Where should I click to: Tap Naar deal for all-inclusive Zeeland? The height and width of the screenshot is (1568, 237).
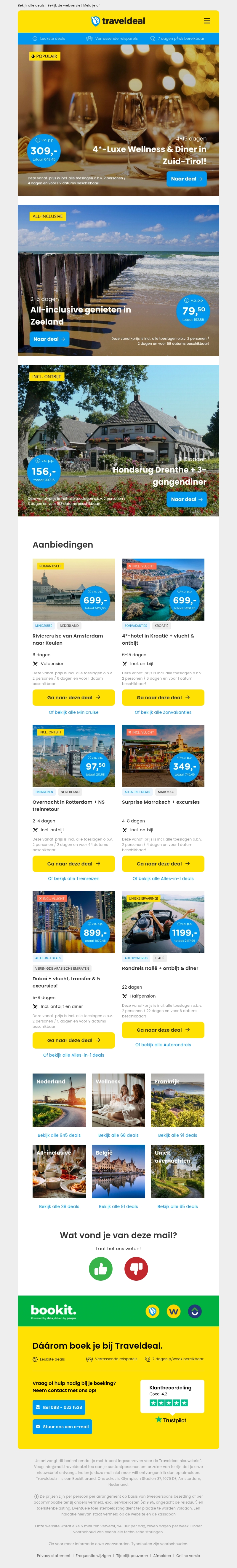[x=49, y=339]
